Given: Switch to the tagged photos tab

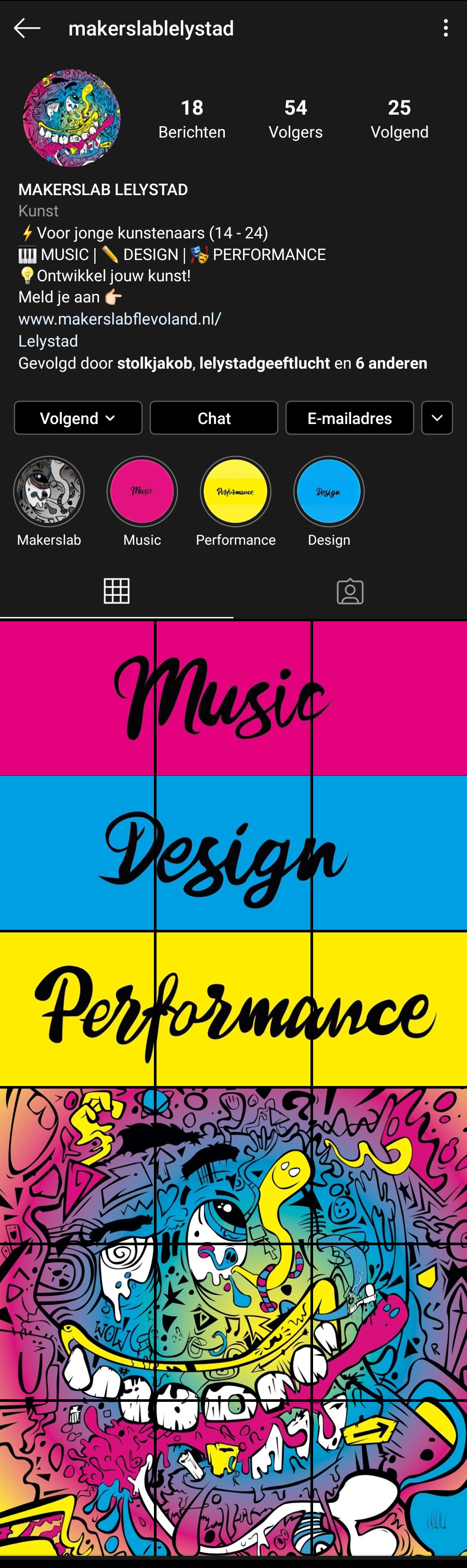Looking at the screenshot, I should [x=350, y=591].
